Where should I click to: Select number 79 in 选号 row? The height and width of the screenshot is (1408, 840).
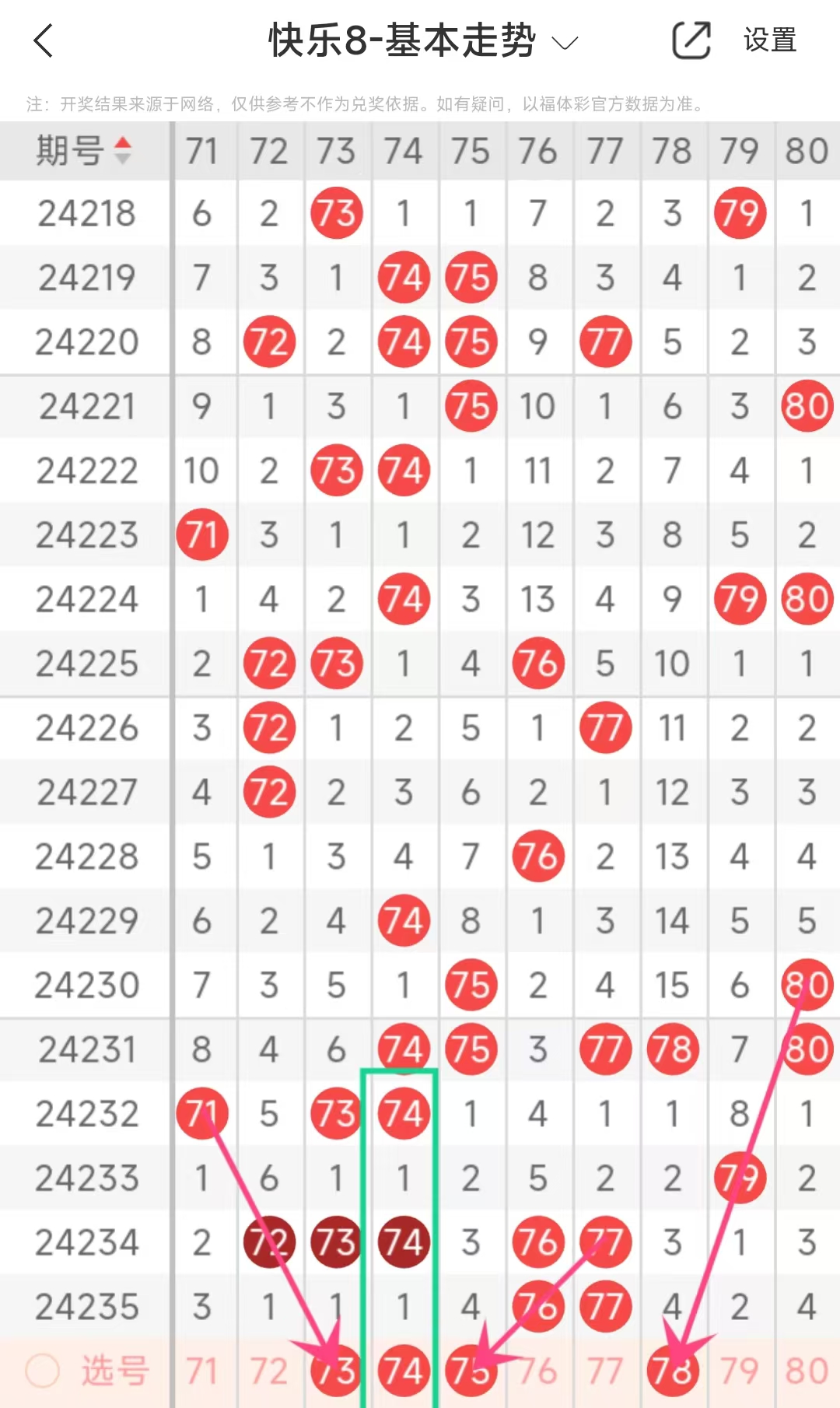tap(739, 1371)
